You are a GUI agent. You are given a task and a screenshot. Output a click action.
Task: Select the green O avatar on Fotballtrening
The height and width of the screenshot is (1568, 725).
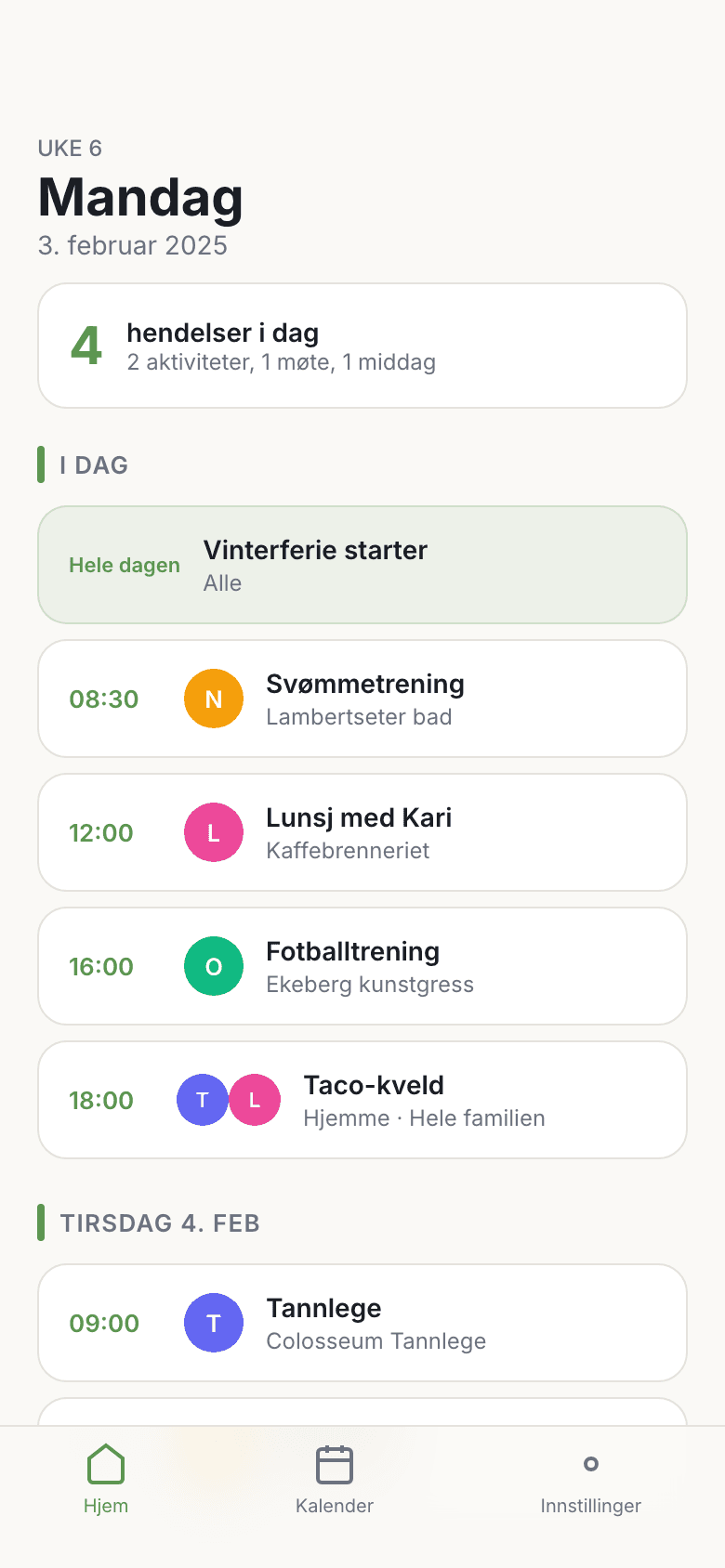[x=213, y=966]
